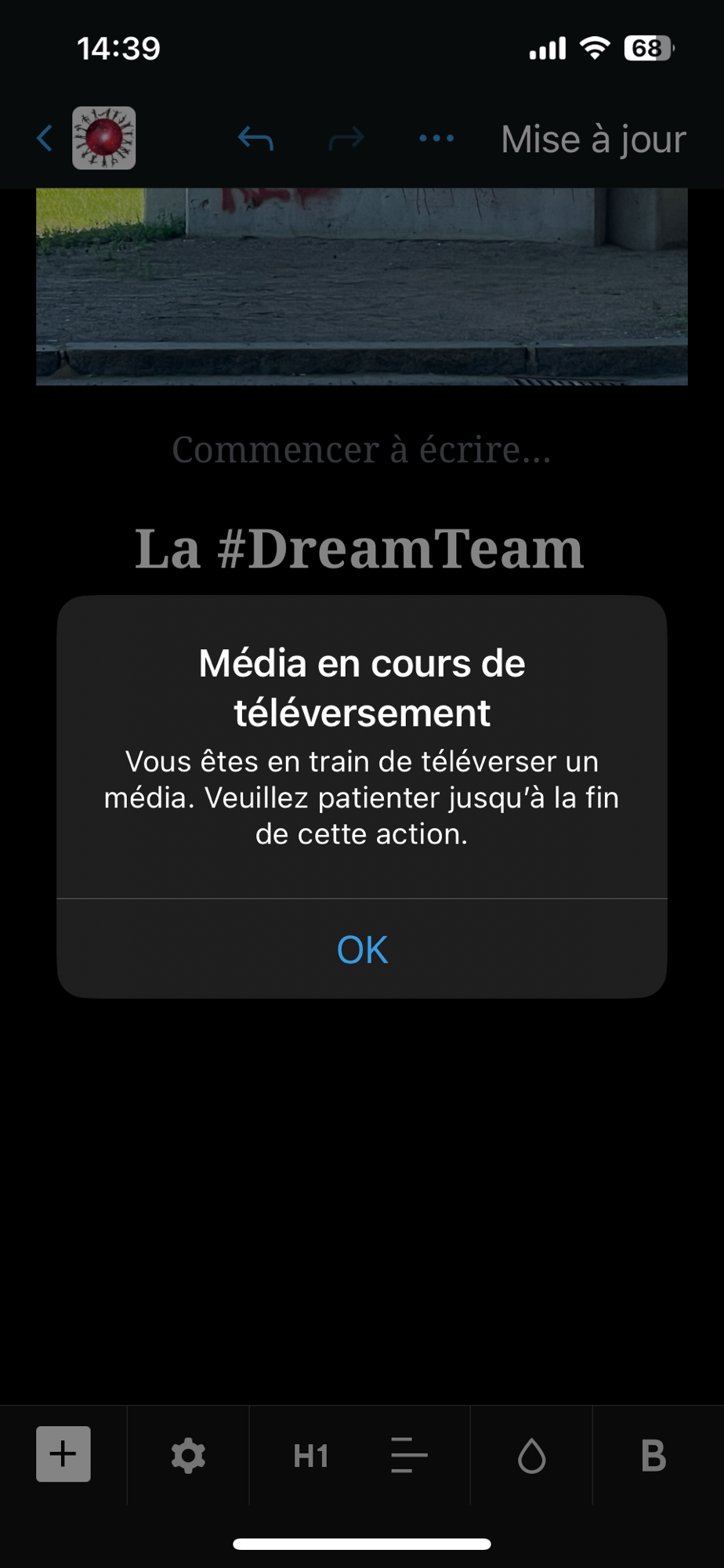Apply bold formatting
724x1568 pixels.
pos(653,1456)
